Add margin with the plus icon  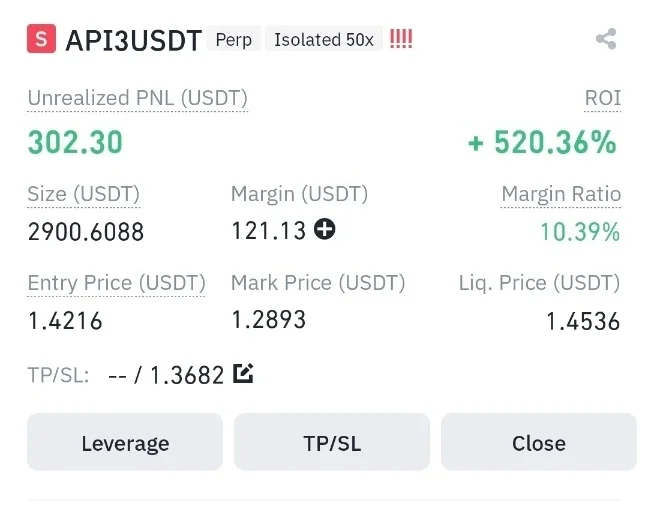click(324, 230)
